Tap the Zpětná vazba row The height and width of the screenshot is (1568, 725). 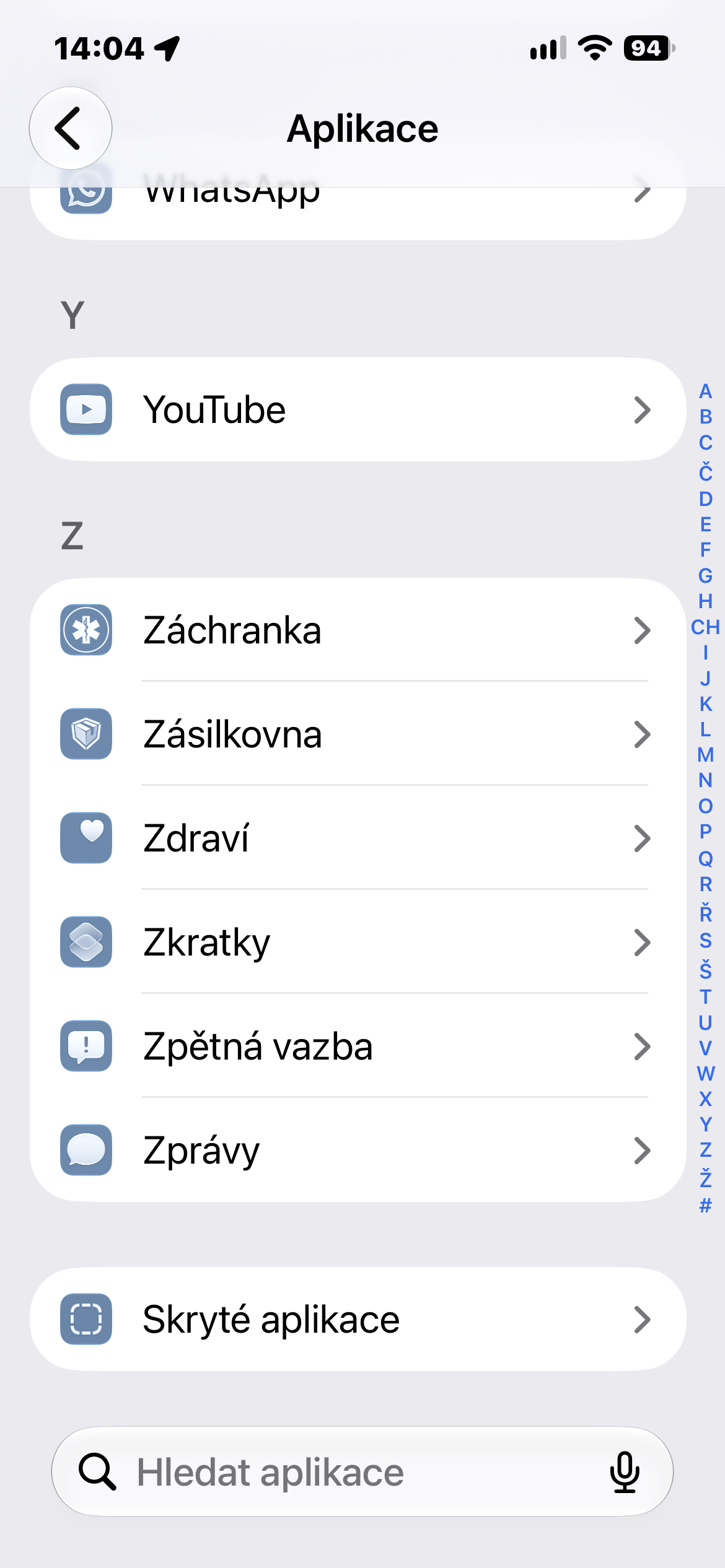point(358,1046)
